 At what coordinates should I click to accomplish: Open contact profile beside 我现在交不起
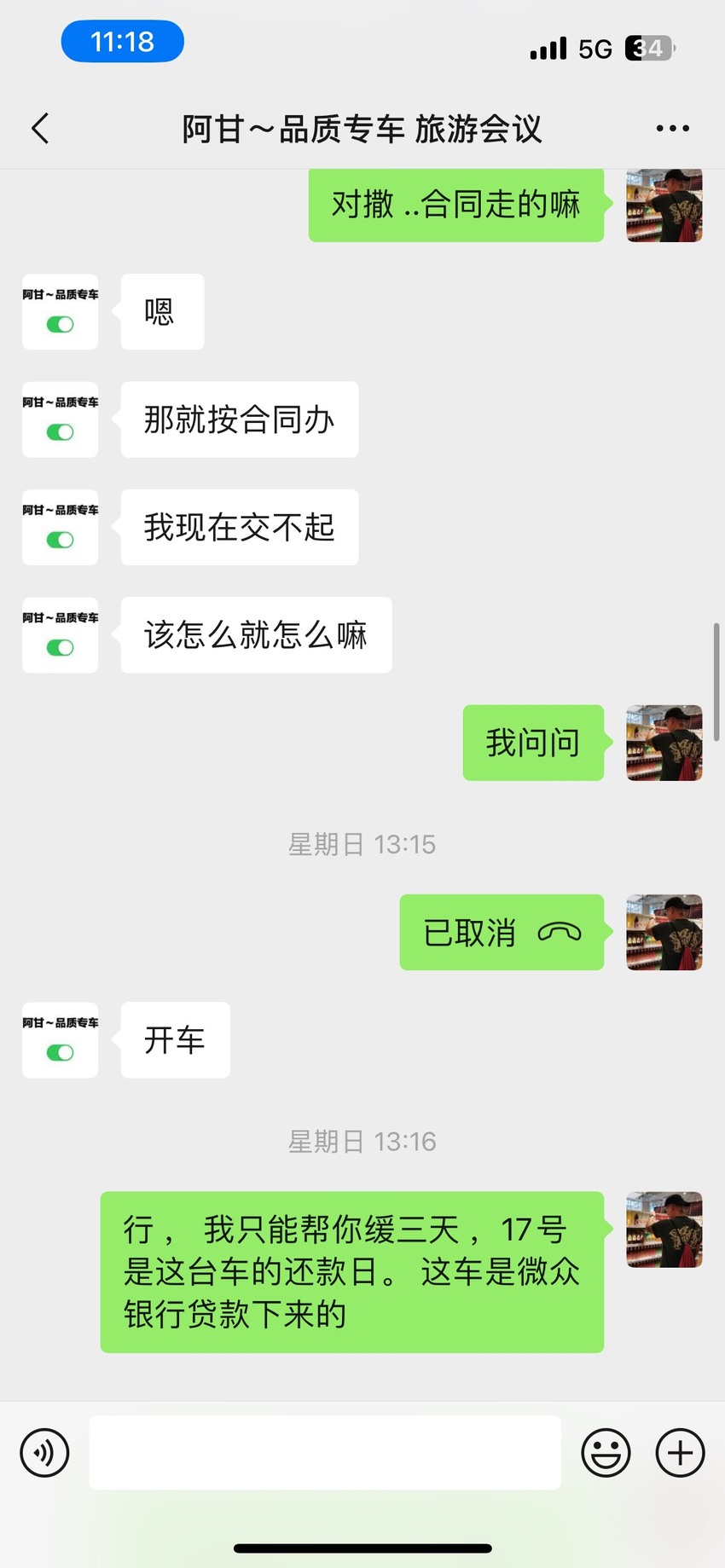pyautogui.click(x=61, y=528)
